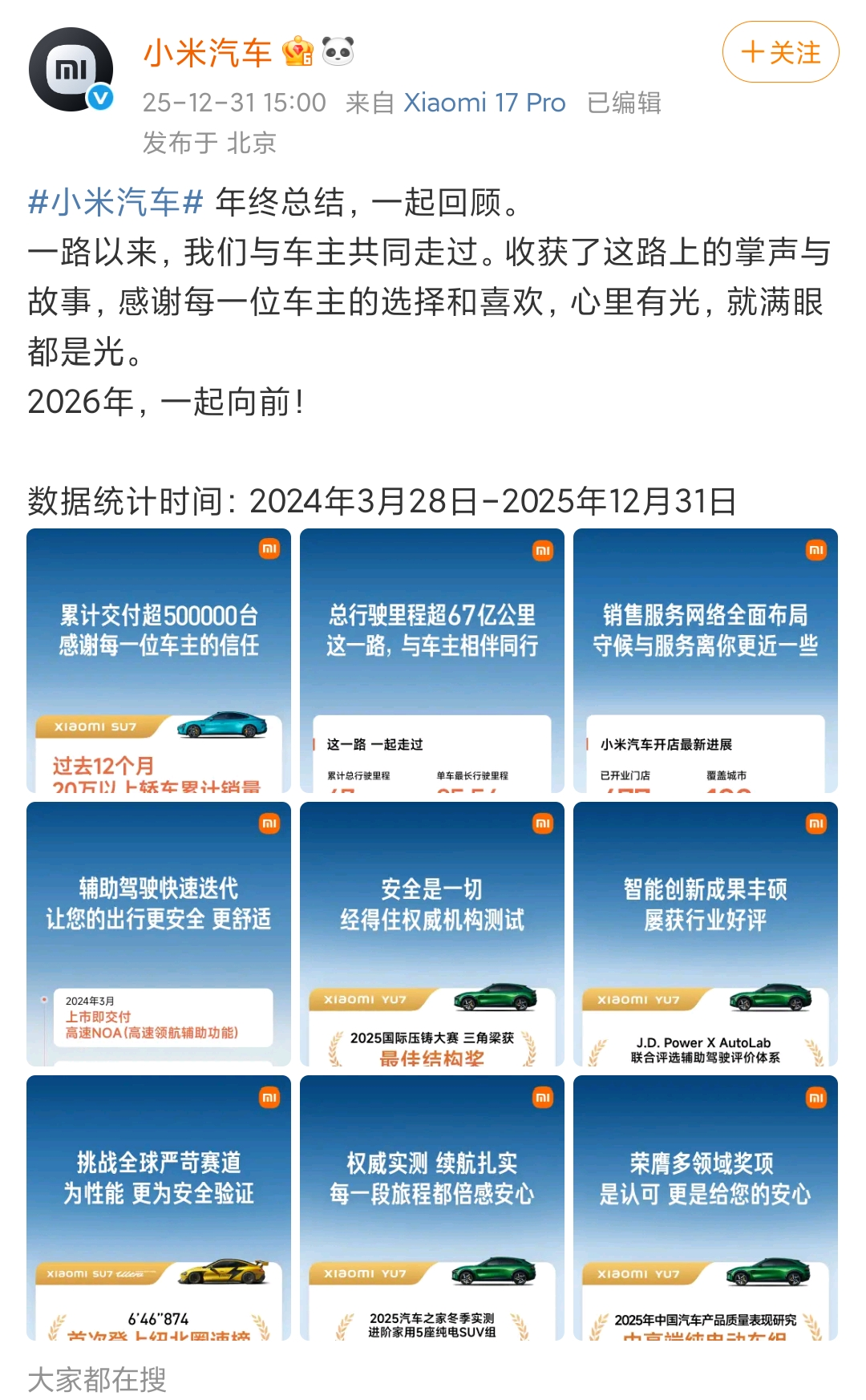Click the Mi logo on the delivery milestone card

269,550
